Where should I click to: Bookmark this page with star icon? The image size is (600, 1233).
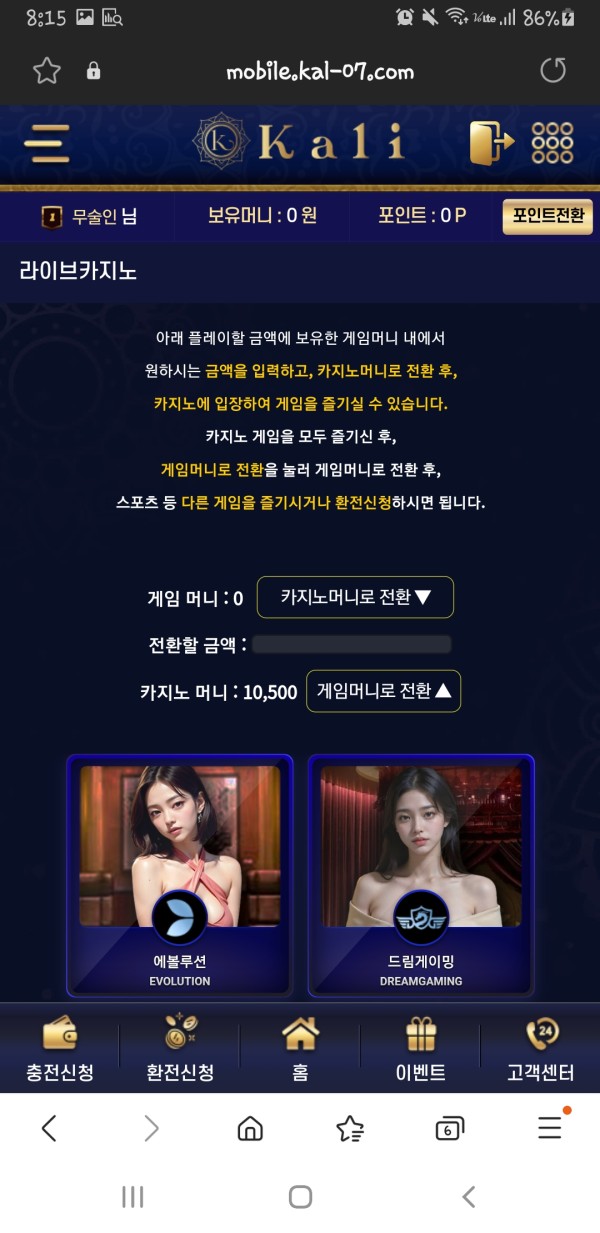pos(47,71)
